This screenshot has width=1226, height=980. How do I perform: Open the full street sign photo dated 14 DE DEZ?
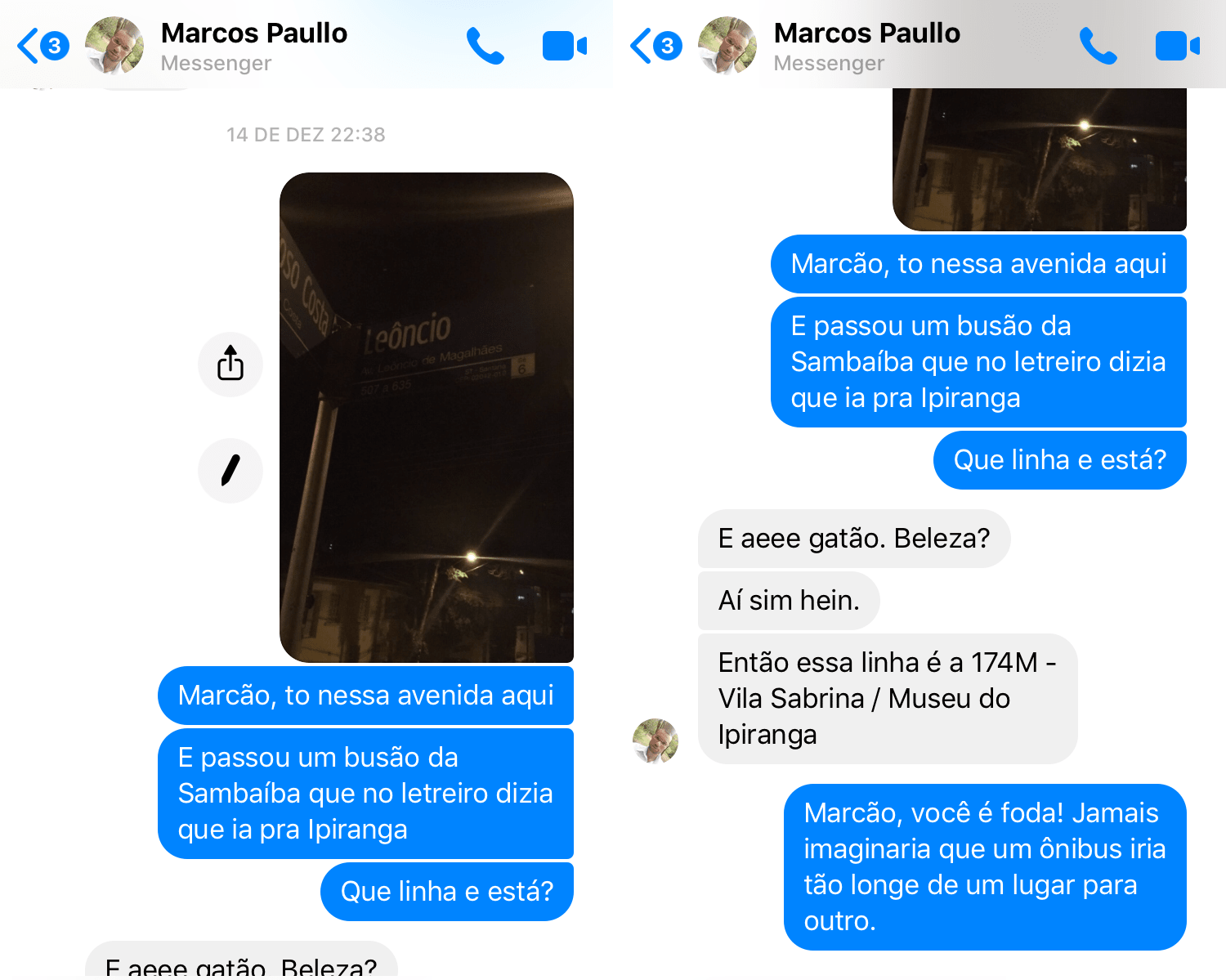[426, 417]
